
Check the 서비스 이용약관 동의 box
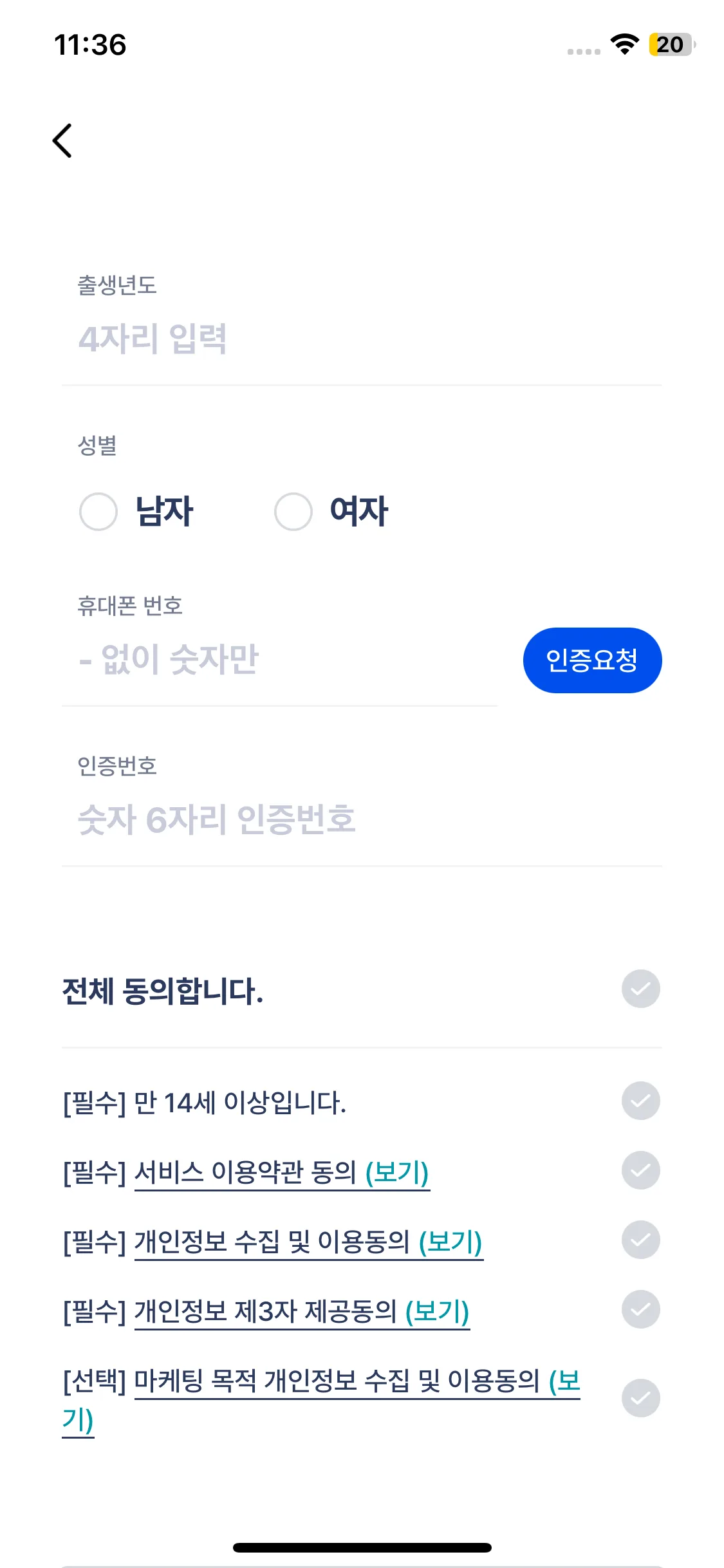click(640, 1170)
